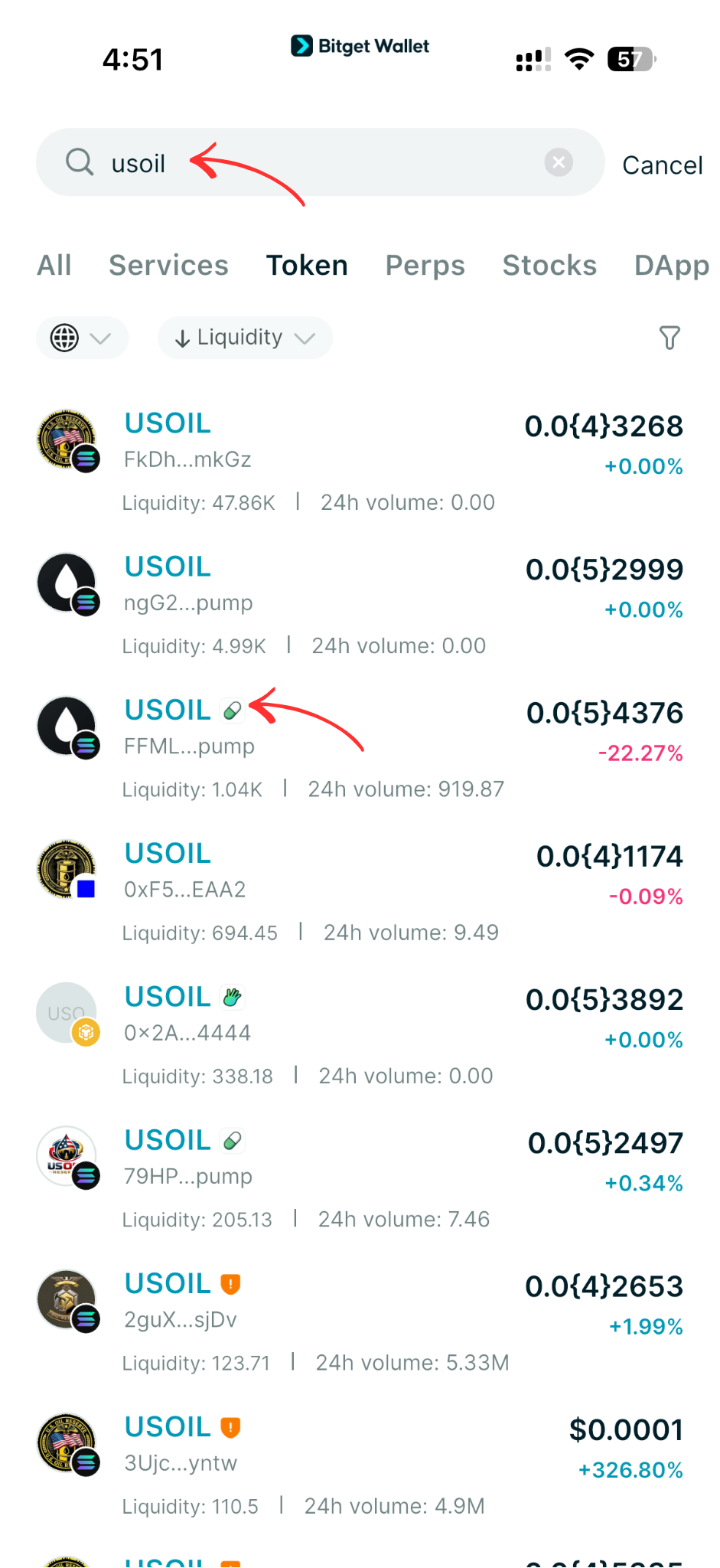This screenshot has height=1568, width=720.
Task: Open the network filter globe icon
Action: tap(66, 338)
